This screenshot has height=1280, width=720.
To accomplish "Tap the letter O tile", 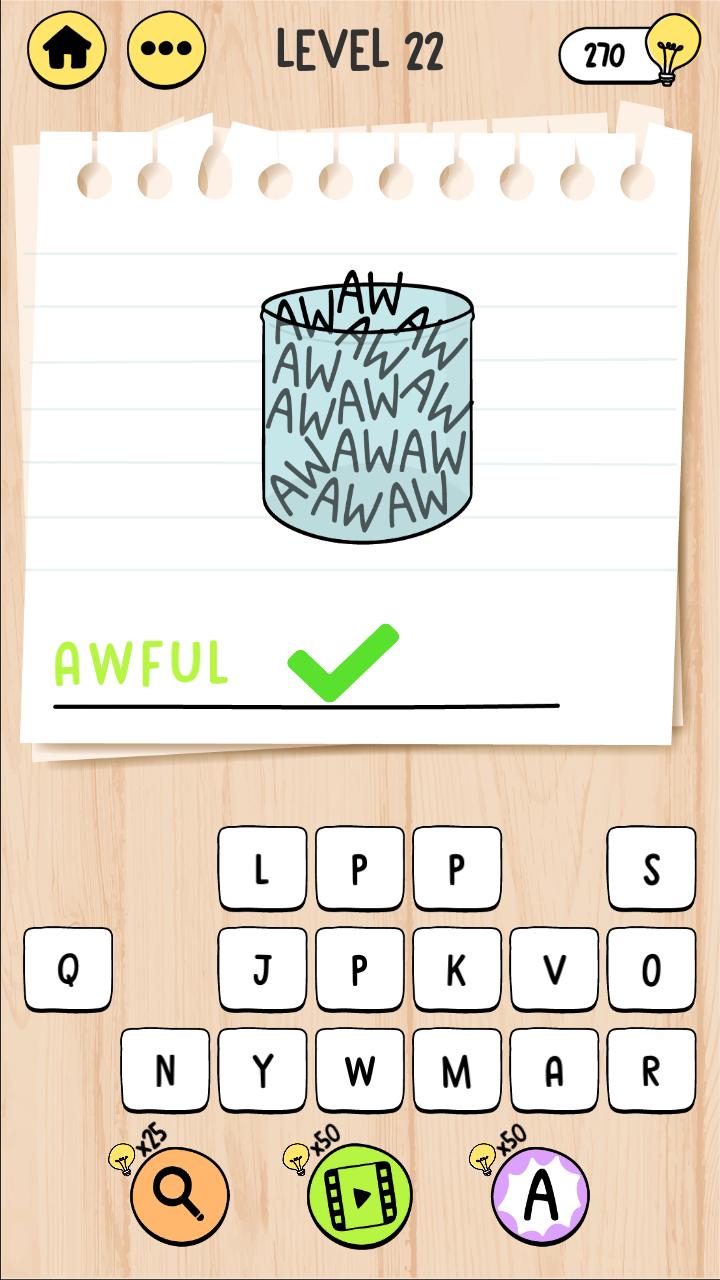I will [x=651, y=969].
